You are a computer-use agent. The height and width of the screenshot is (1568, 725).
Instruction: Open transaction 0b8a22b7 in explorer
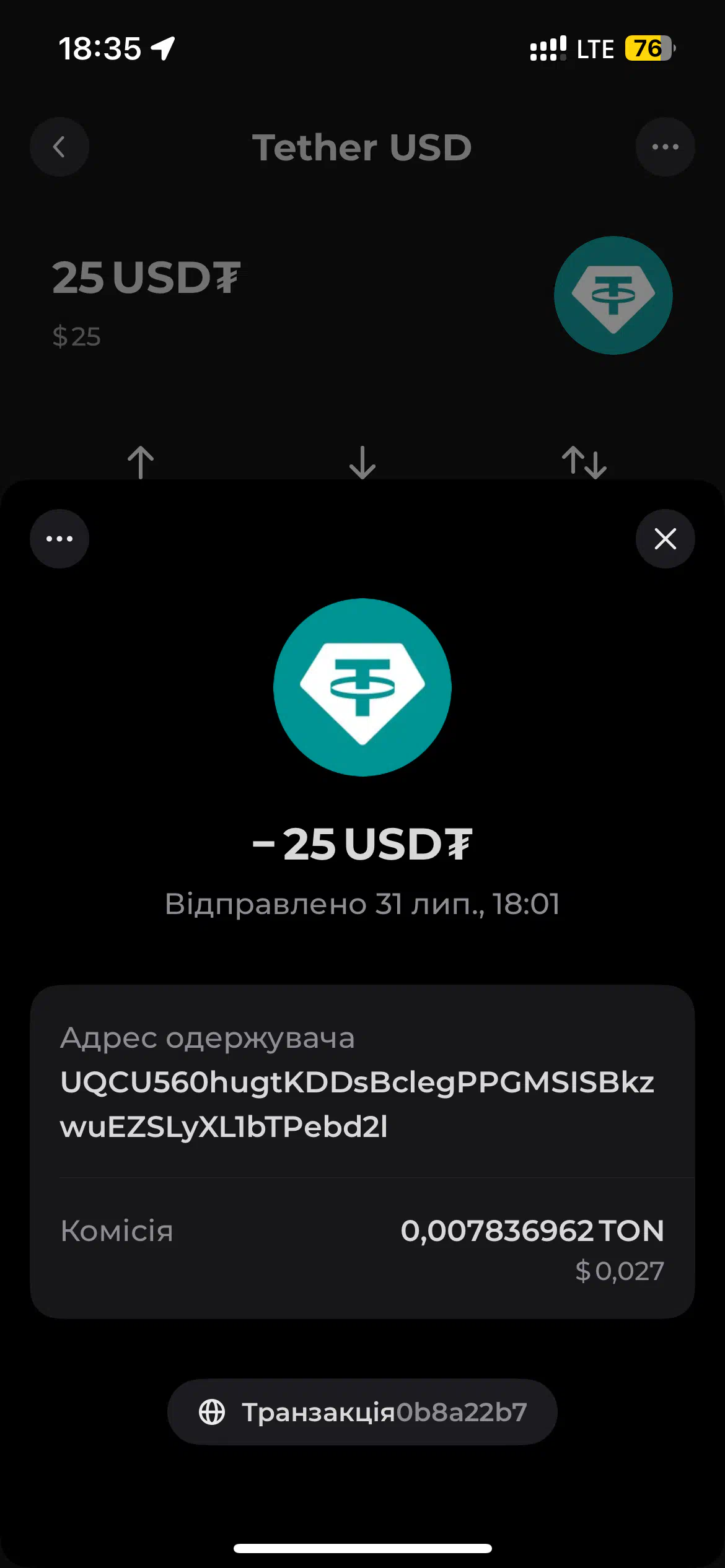click(x=362, y=1412)
